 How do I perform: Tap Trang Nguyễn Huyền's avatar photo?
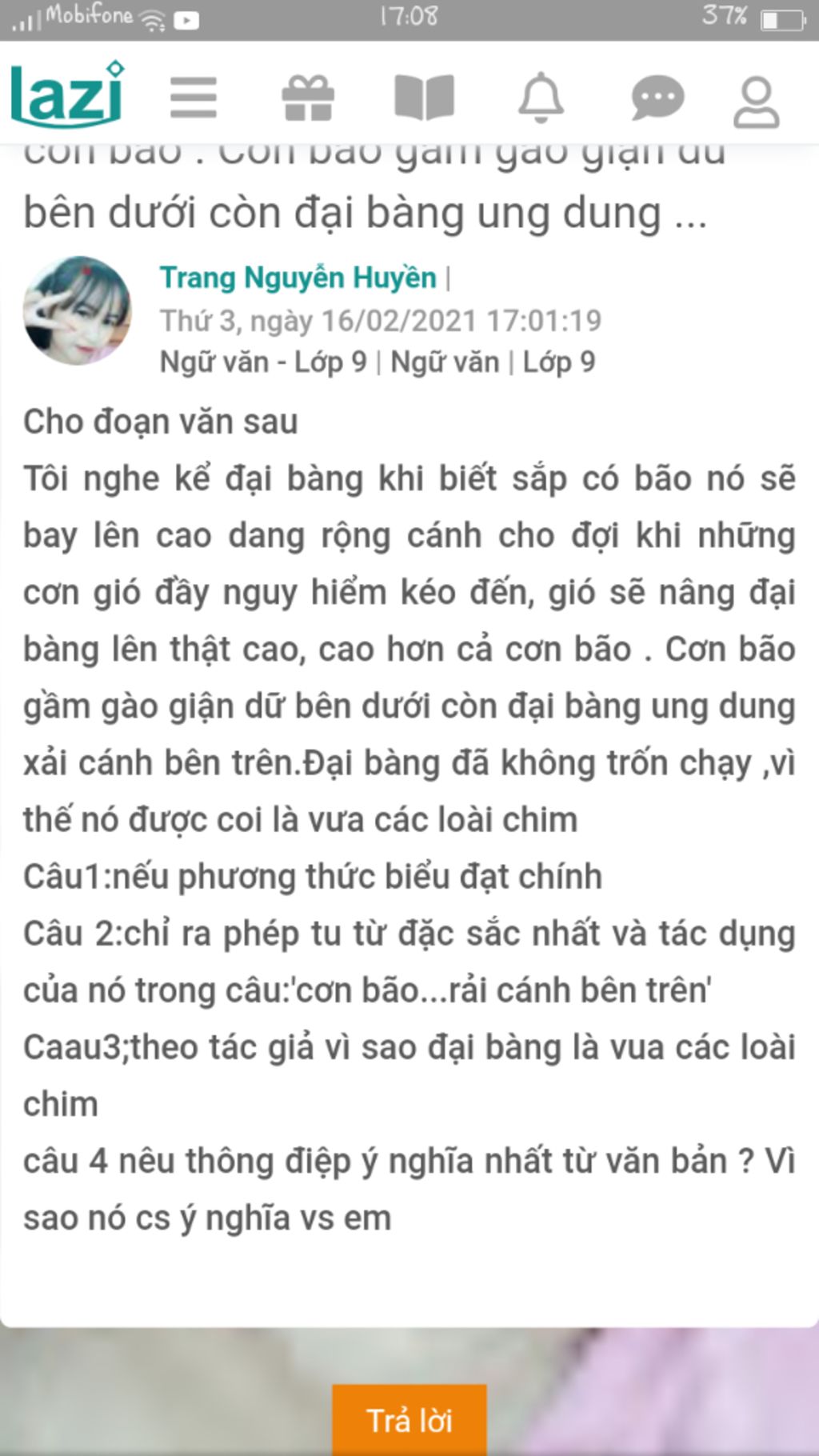[78, 310]
